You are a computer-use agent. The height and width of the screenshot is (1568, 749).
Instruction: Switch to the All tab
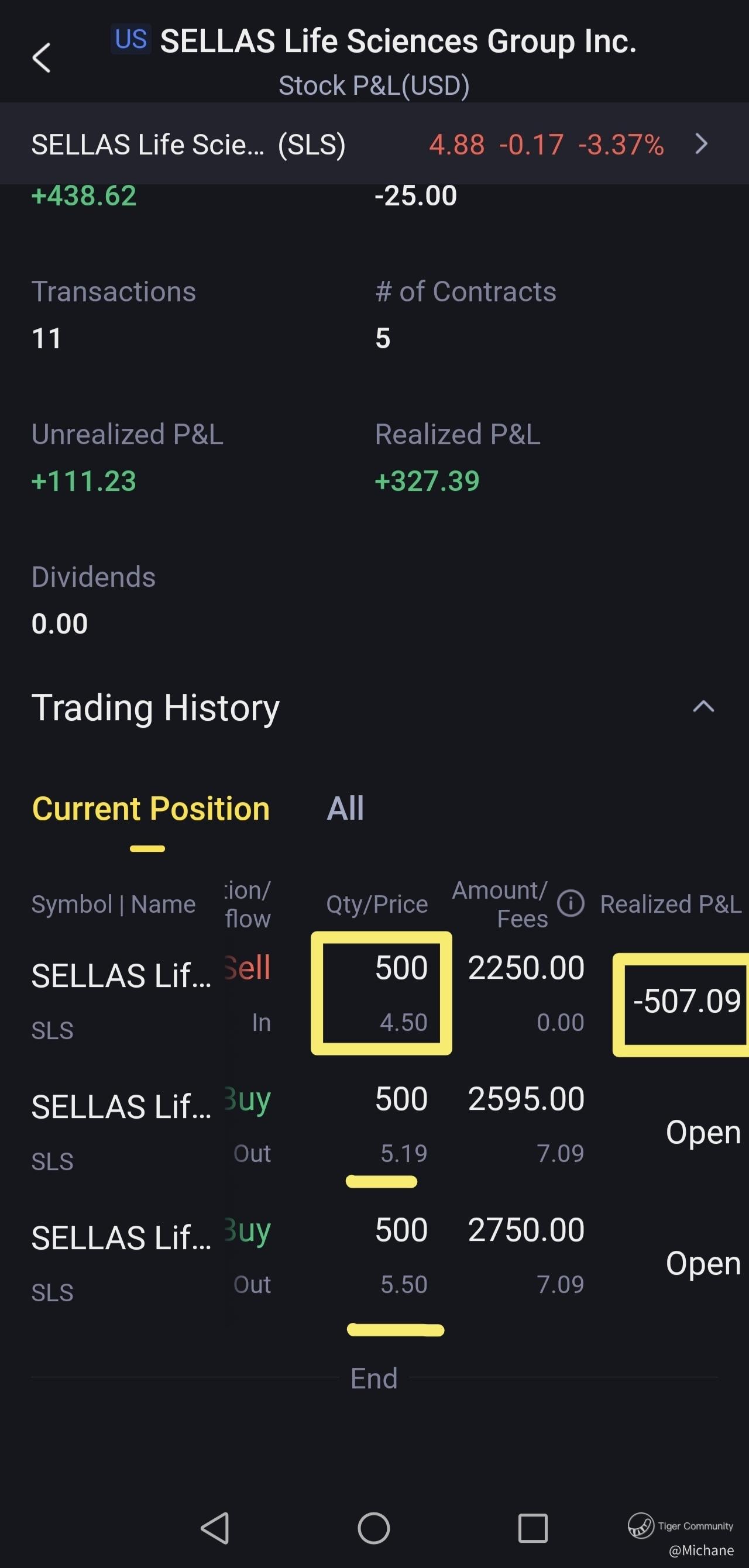tap(345, 809)
